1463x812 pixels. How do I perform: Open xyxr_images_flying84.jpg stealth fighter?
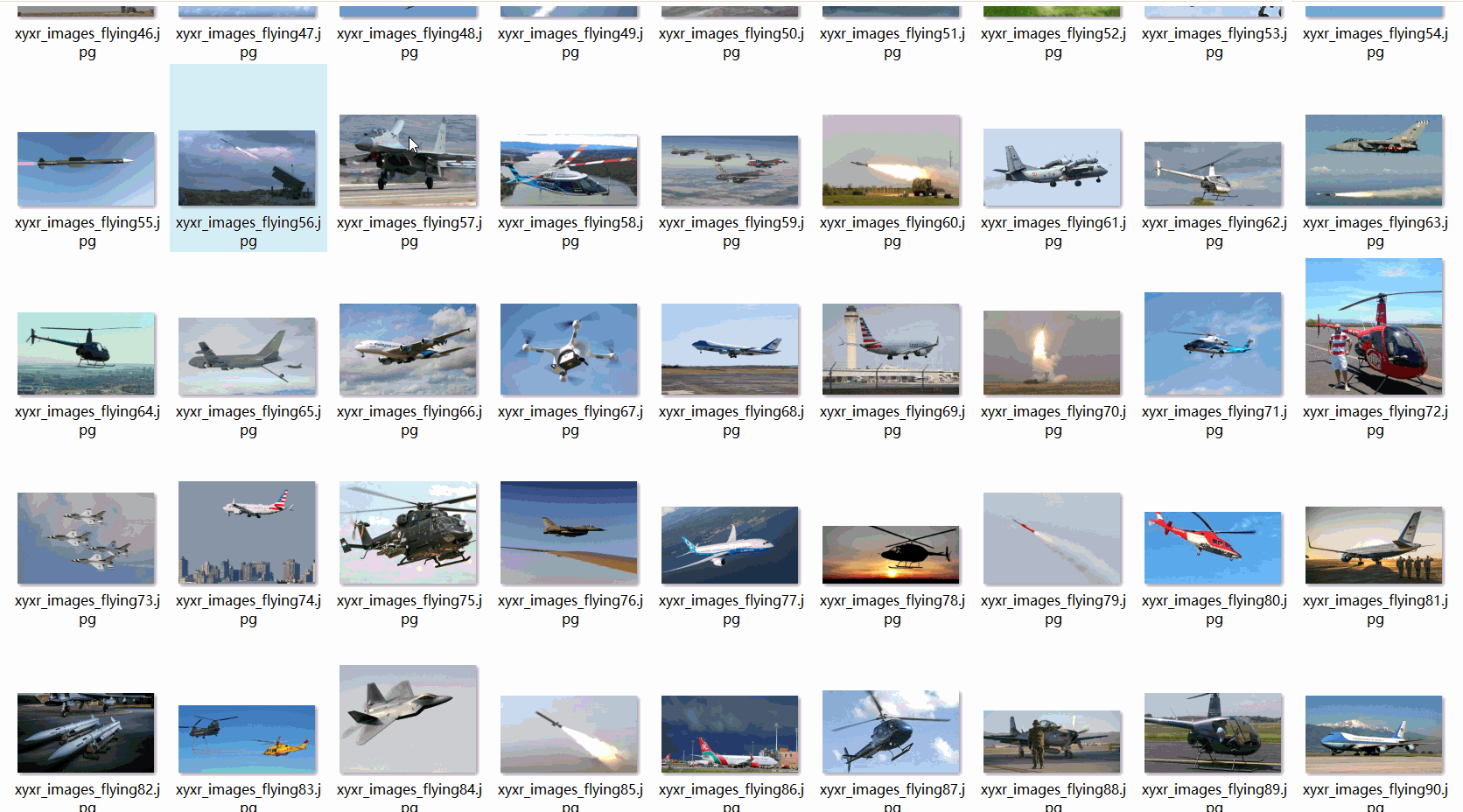pos(408,718)
